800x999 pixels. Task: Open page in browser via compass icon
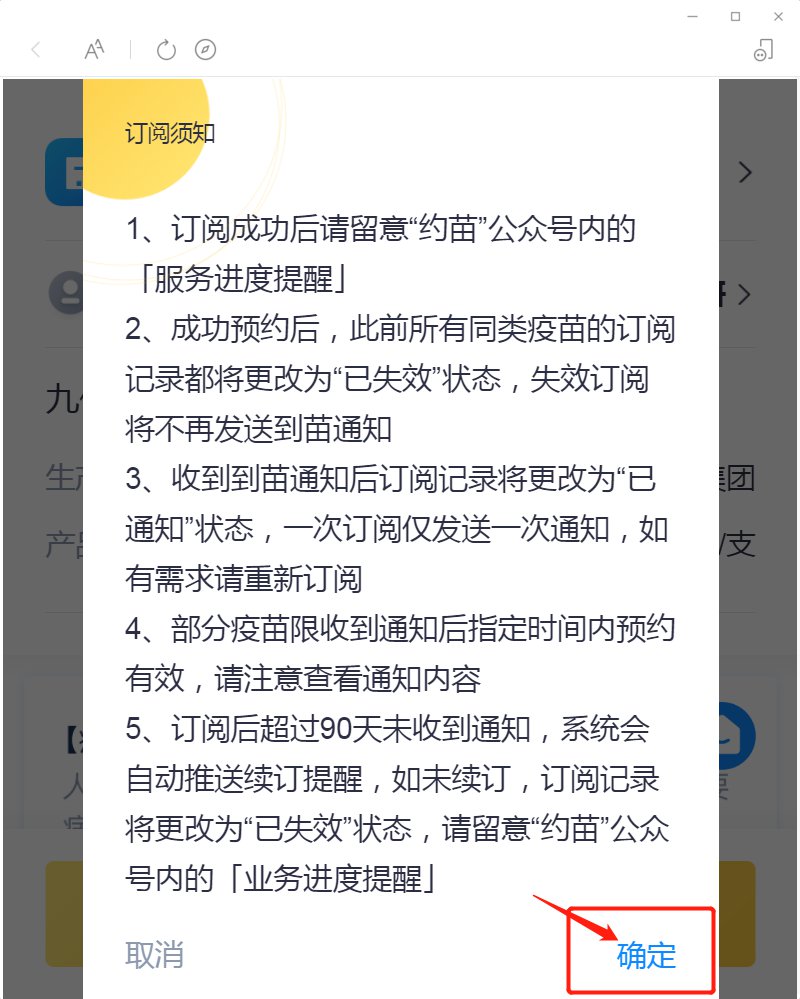tap(205, 50)
